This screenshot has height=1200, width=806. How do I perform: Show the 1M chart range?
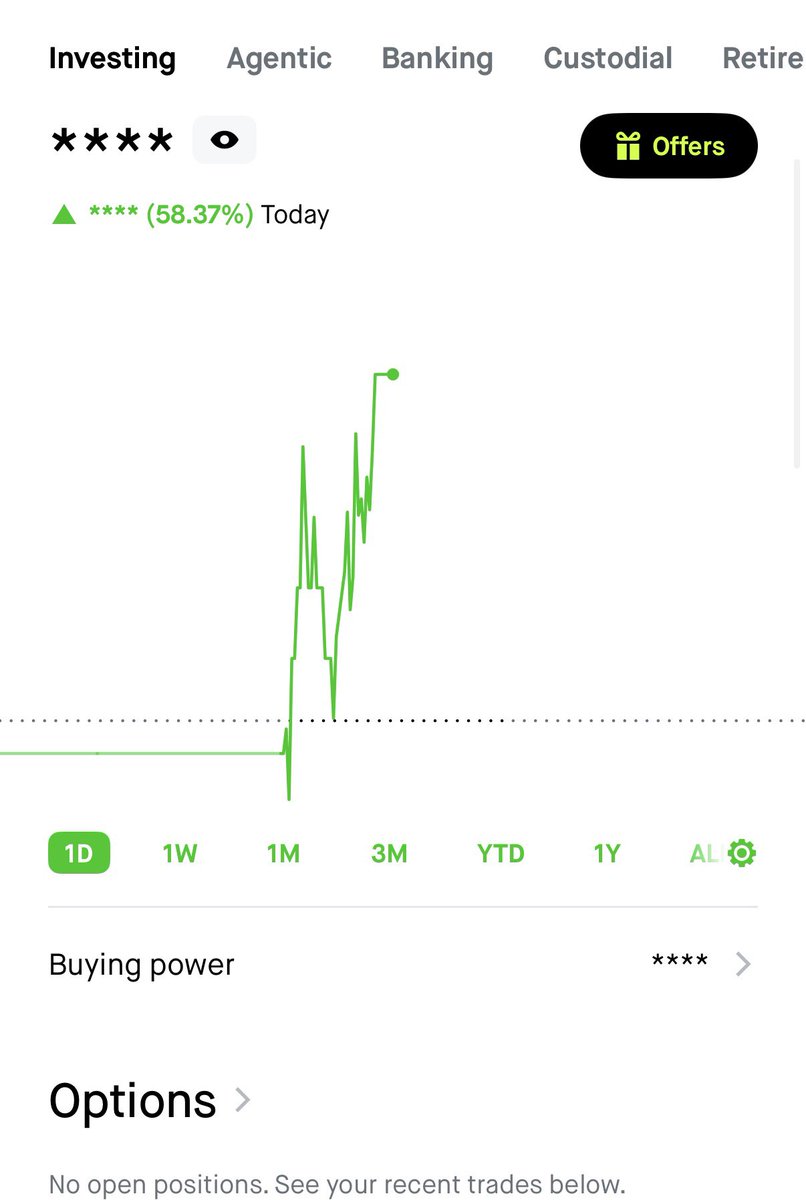tap(283, 853)
